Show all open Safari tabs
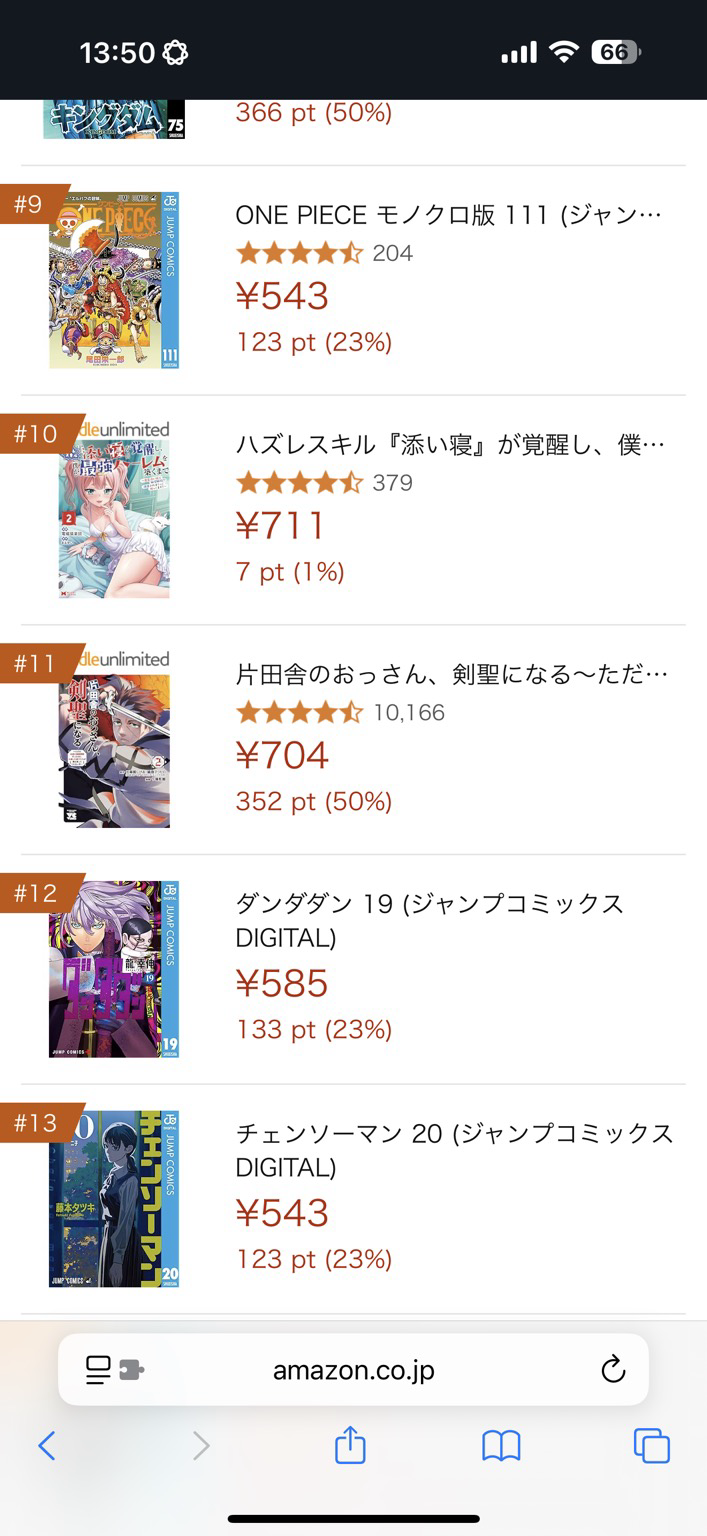The image size is (707, 1536). (651, 1445)
